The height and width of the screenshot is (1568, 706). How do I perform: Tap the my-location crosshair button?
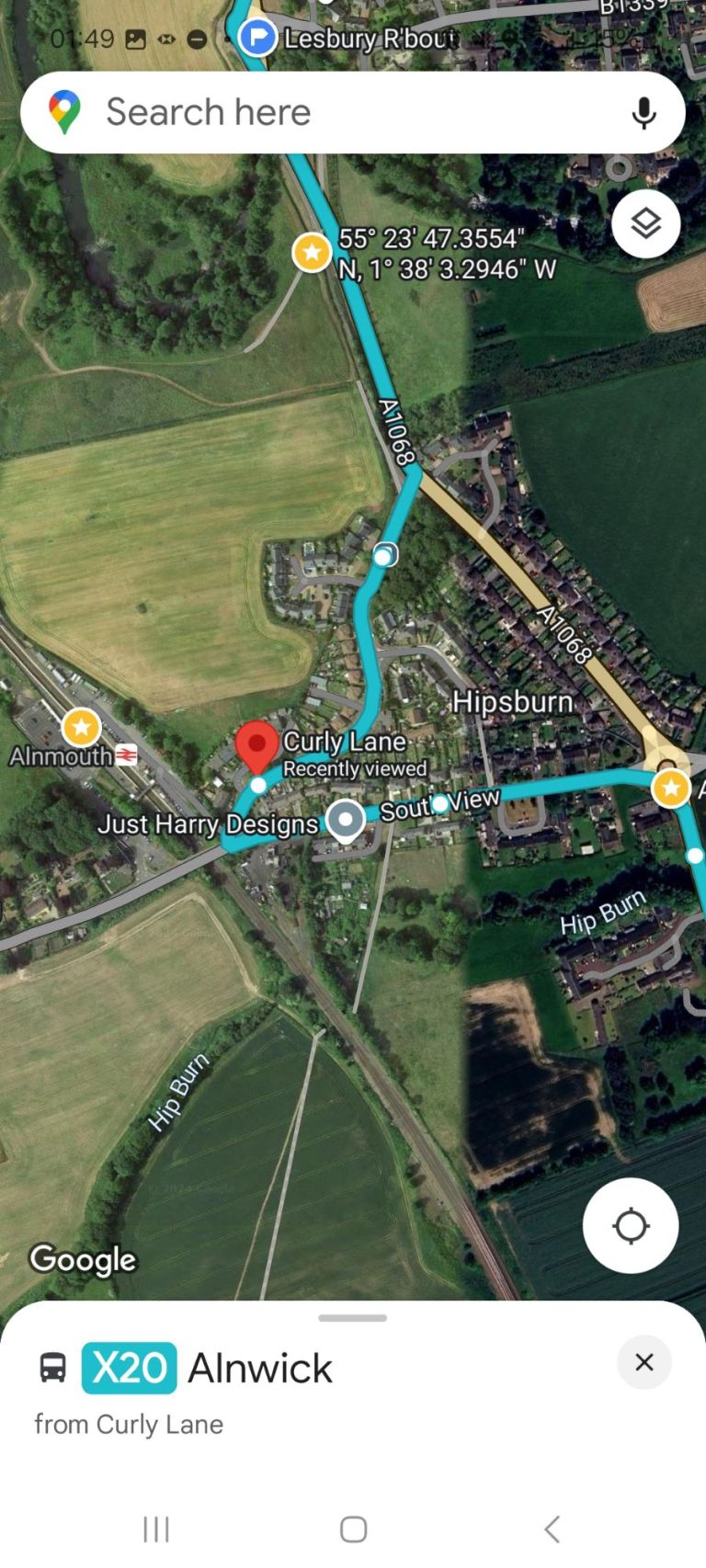pos(630,1225)
